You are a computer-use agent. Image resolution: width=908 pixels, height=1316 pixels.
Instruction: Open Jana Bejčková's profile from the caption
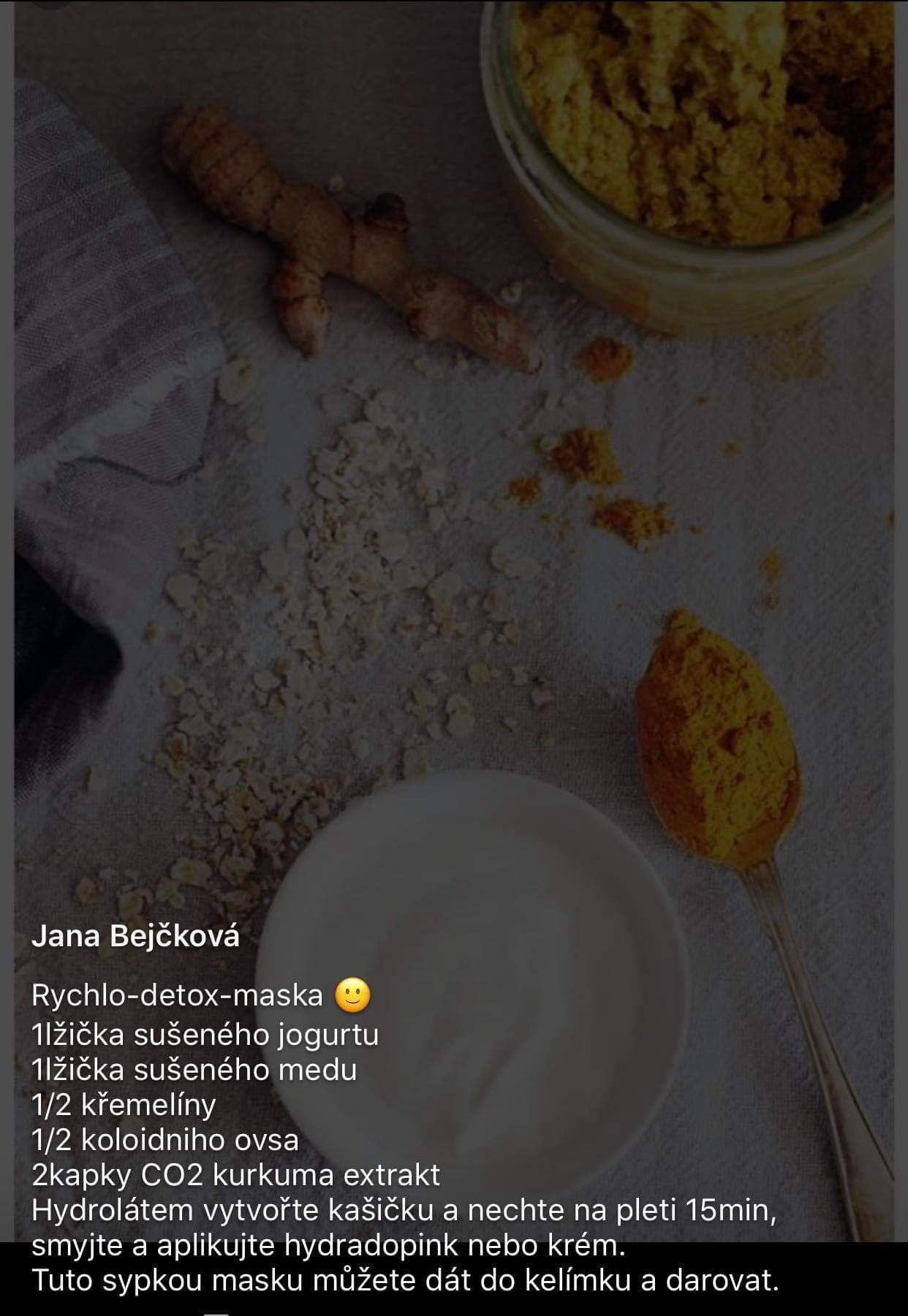135,936
